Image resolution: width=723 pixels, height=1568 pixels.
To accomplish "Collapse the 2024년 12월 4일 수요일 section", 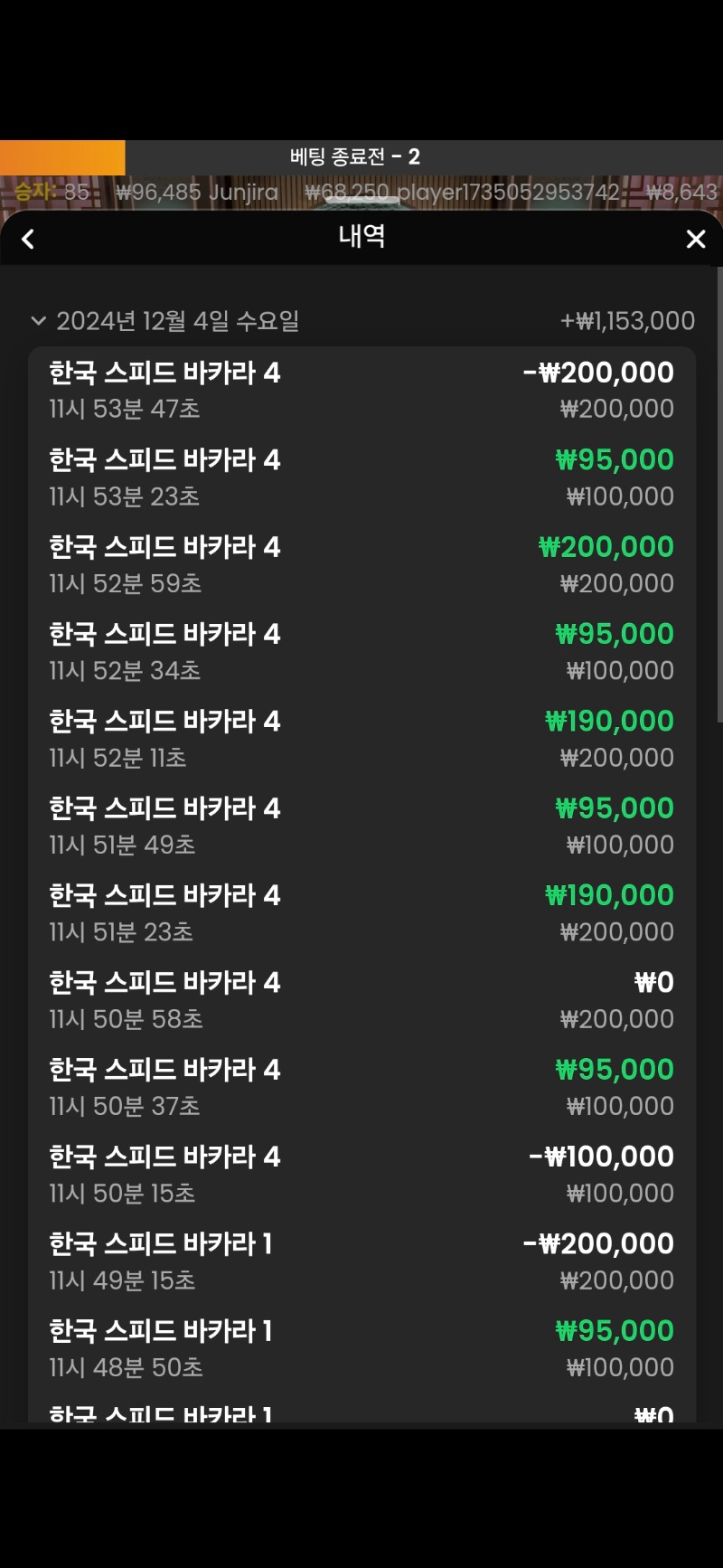I will tap(38, 321).
